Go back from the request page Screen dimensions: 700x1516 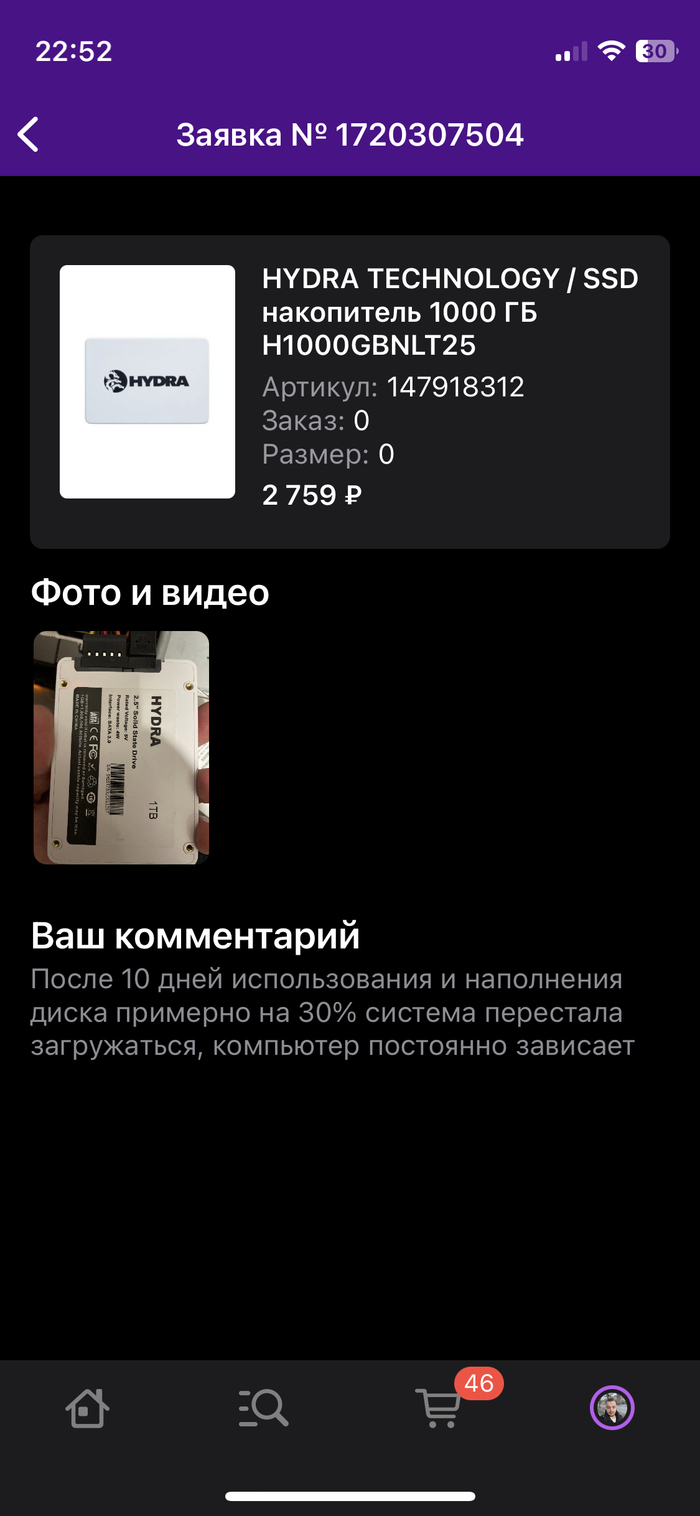[x=29, y=134]
